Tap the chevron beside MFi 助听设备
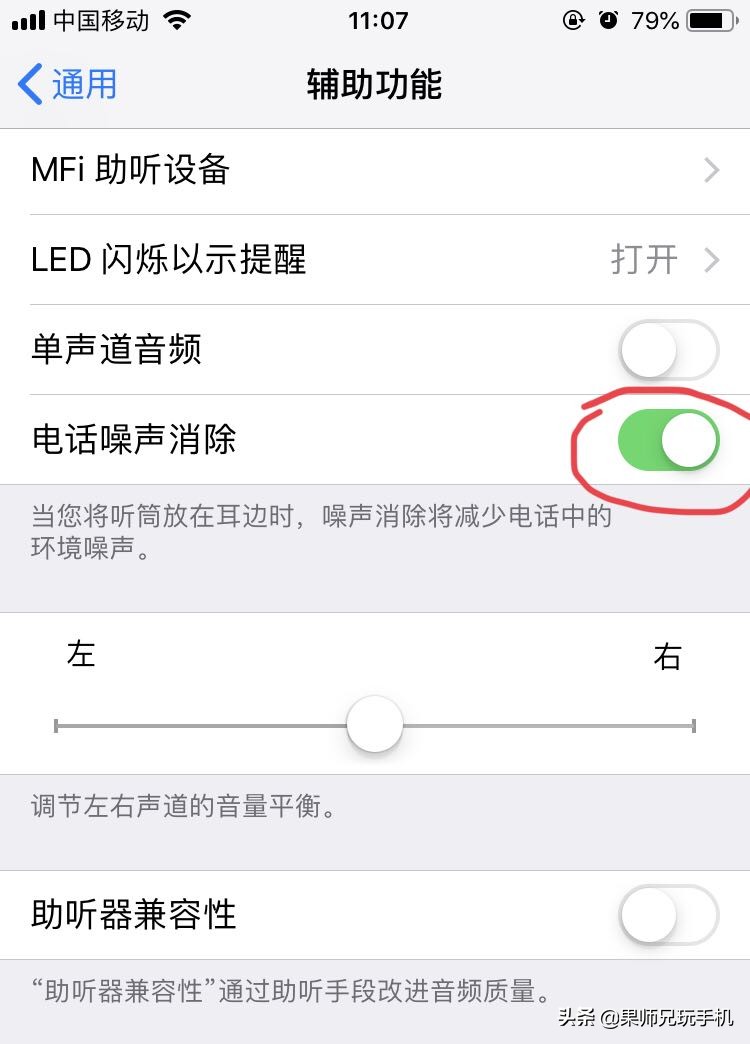 pos(712,170)
